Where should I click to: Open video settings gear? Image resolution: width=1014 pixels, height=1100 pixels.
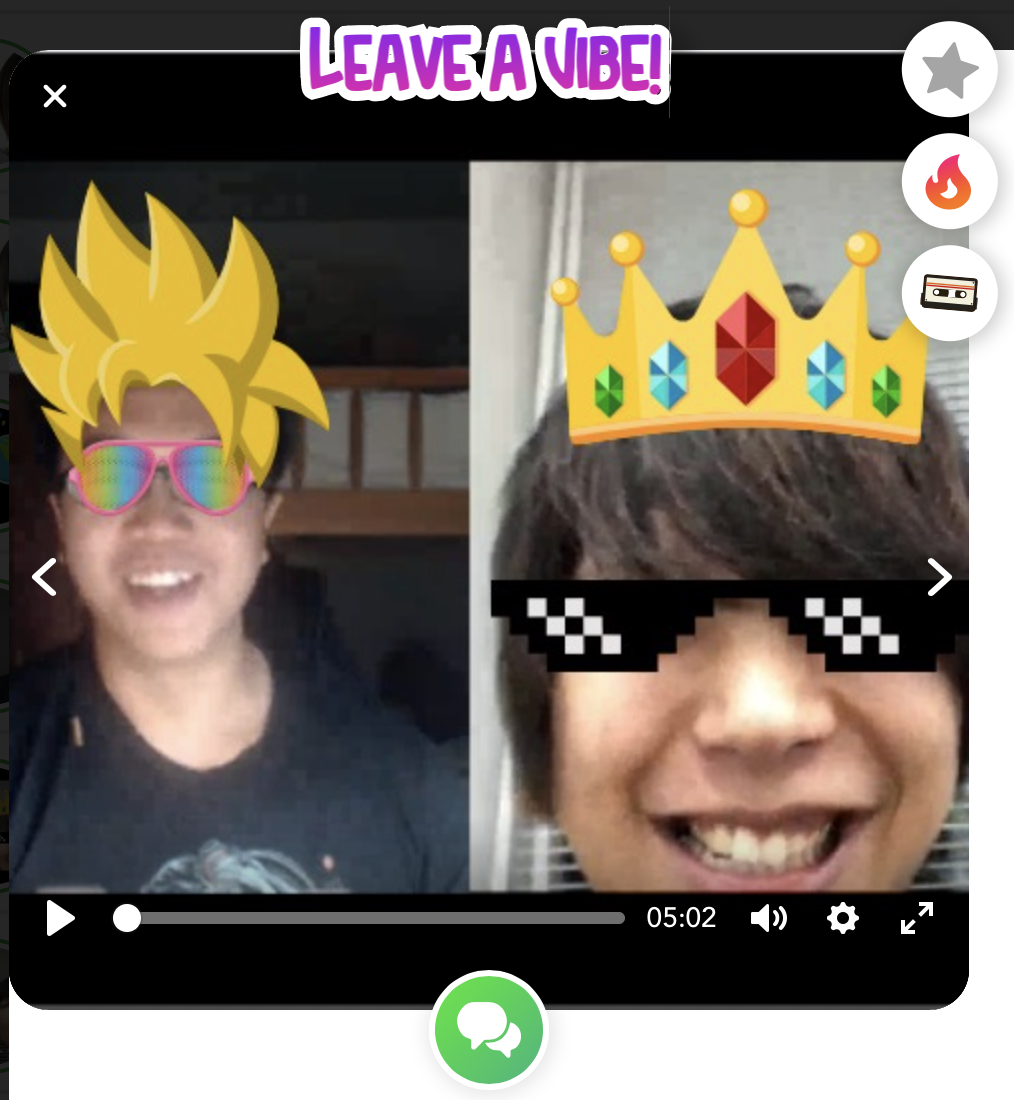pyautogui.click(x=843, y=918)
